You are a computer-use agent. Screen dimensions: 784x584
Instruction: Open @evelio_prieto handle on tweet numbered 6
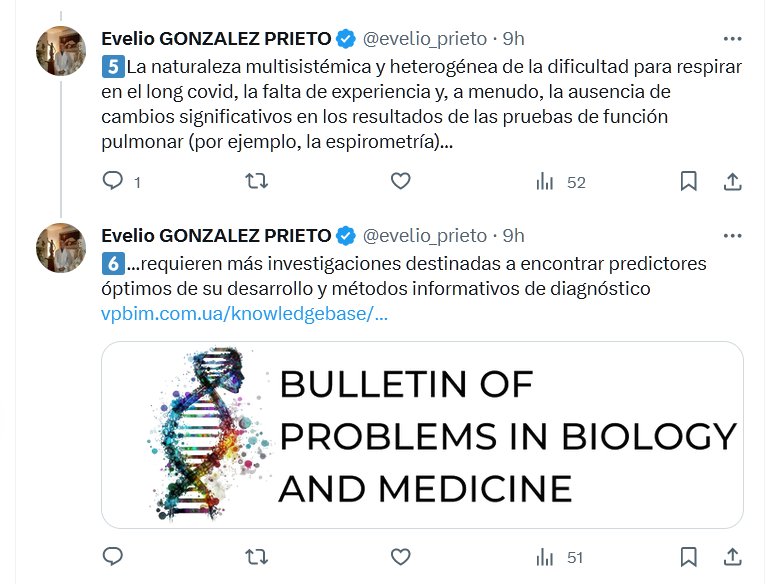click(427, 236)
